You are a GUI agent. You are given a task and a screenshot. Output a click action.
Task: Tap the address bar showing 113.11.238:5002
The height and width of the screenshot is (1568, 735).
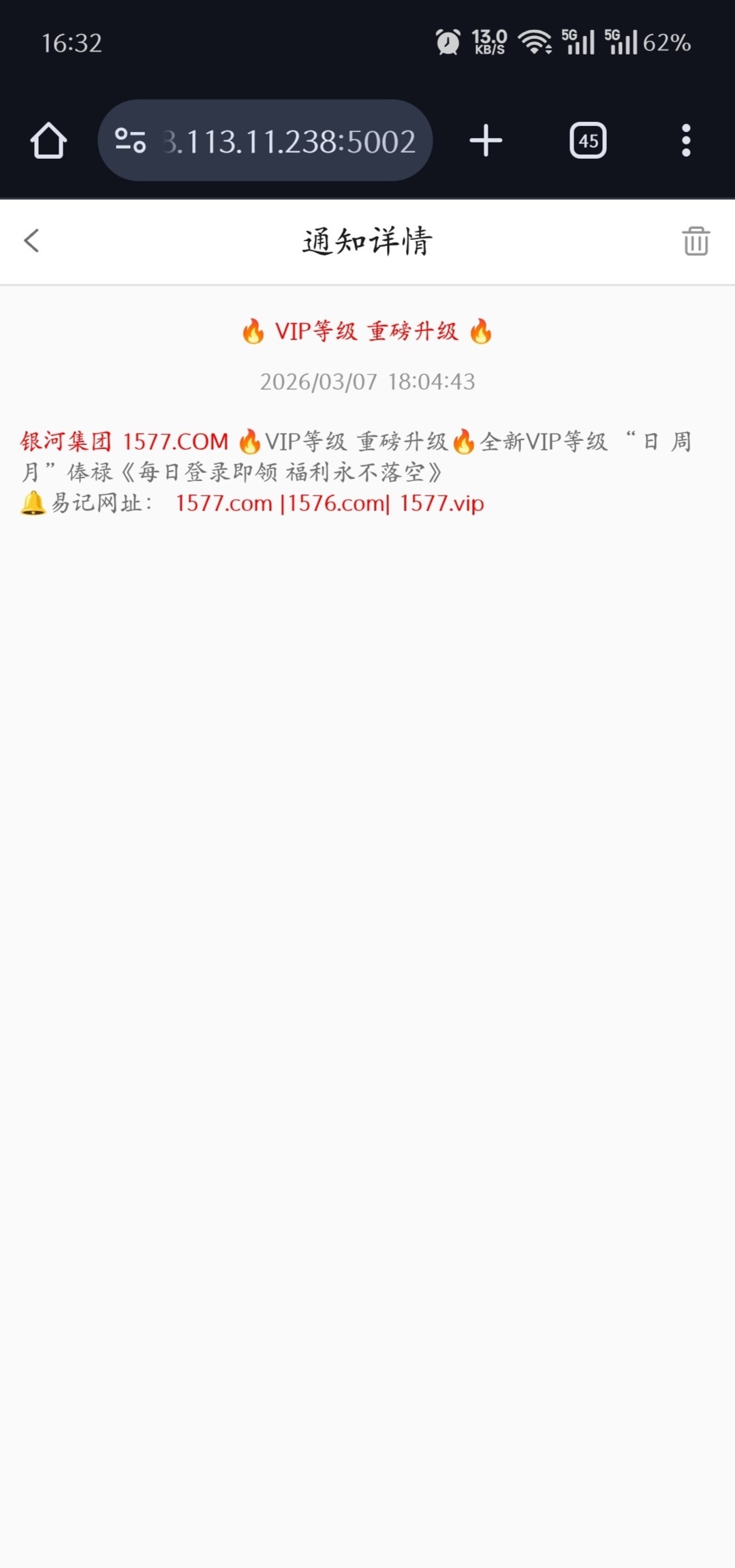pos(289,142)
